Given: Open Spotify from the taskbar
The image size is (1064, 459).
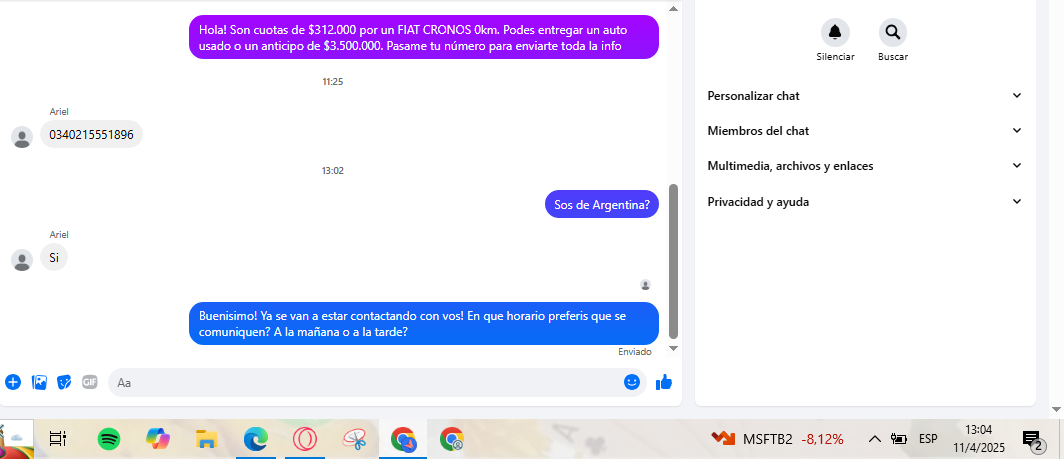Looking at the screenshot, I should tap(109, 438).
